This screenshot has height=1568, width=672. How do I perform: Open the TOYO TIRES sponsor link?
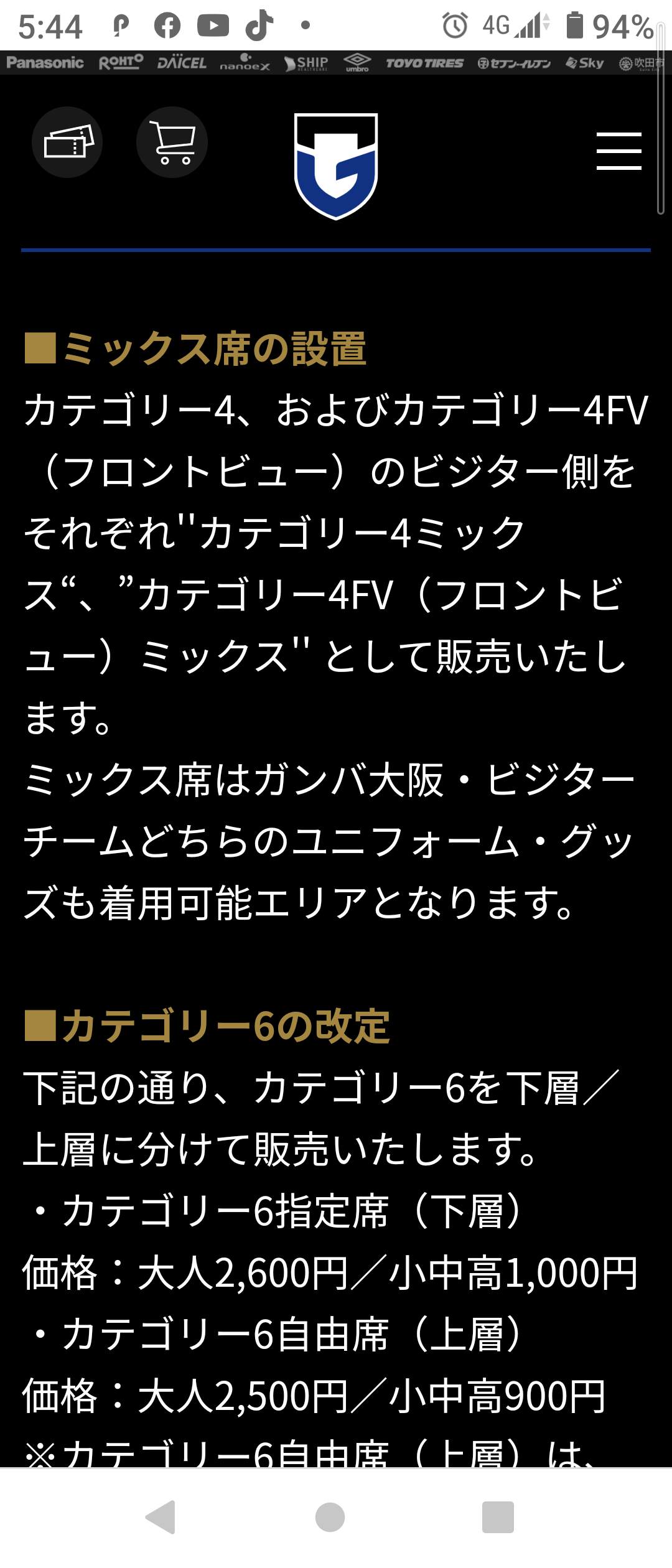click(424, 63)
